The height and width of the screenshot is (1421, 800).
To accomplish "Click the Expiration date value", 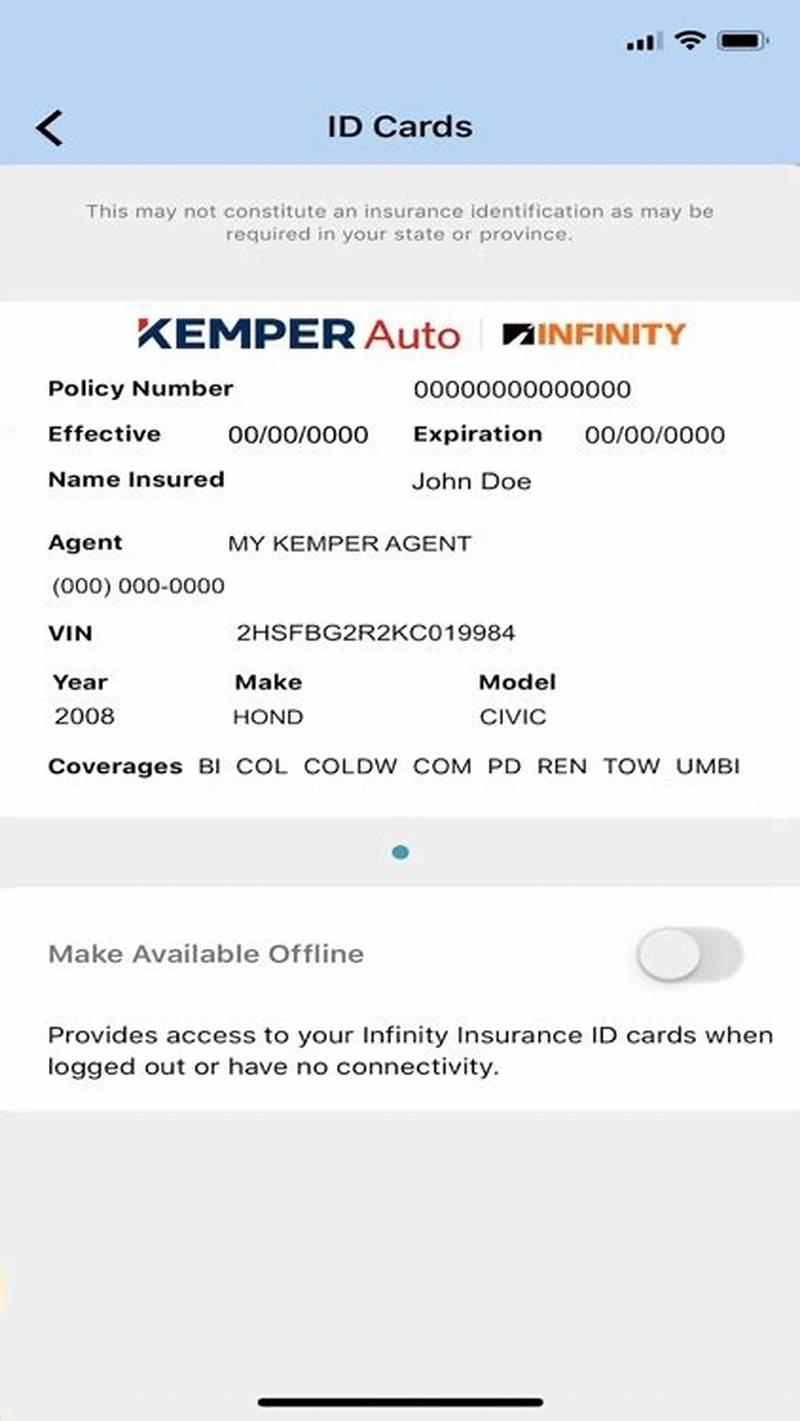I will [x=653, y=435].
